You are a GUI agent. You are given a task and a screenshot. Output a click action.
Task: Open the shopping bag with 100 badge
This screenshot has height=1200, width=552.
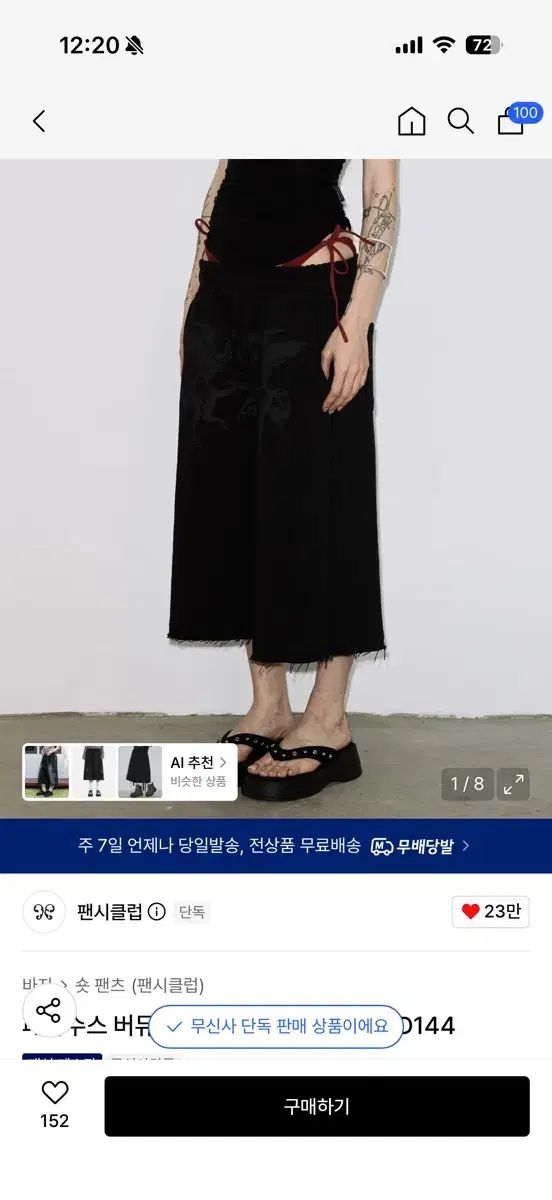(511, 121)
